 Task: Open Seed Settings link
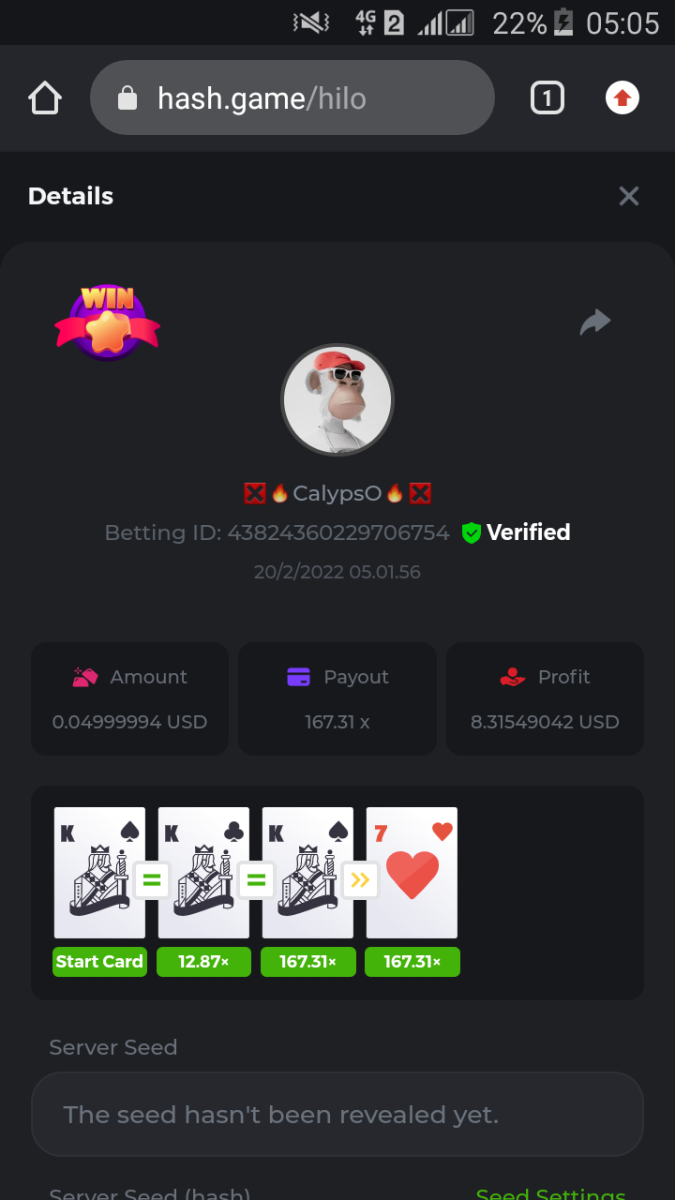pos(551,1193)
